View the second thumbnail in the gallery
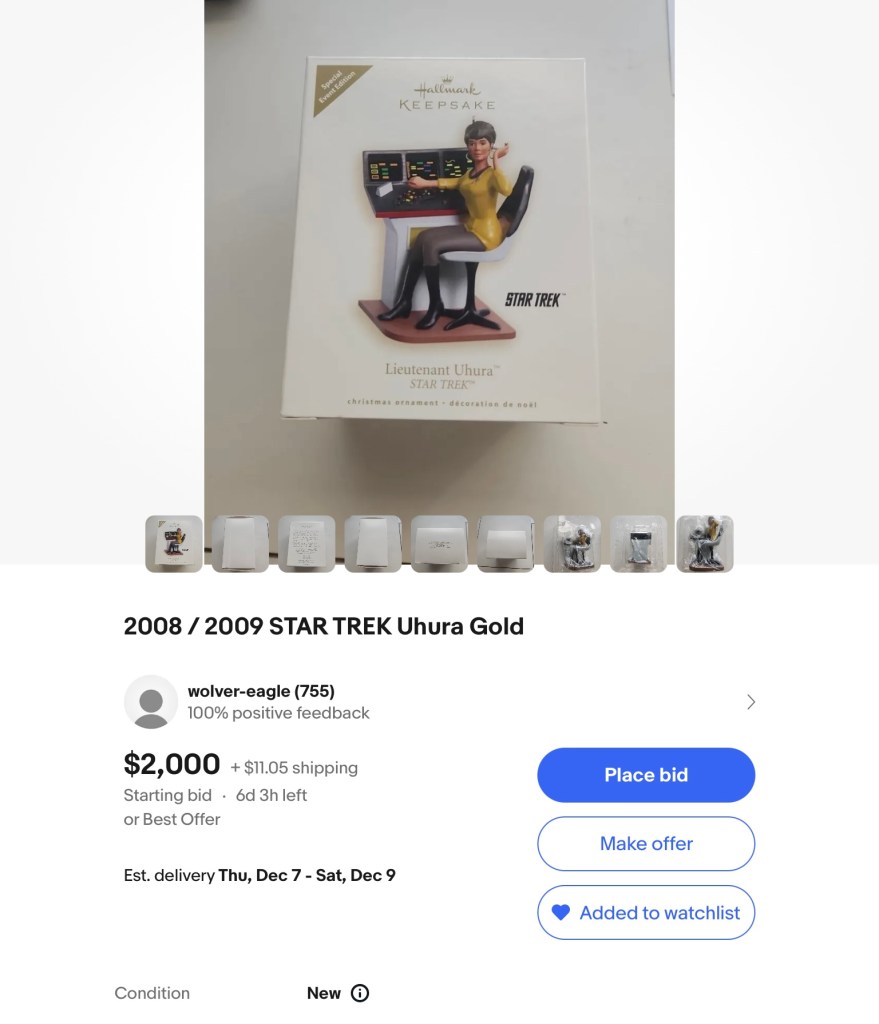The image size is (879, 1024). click(x=240, y=544)
